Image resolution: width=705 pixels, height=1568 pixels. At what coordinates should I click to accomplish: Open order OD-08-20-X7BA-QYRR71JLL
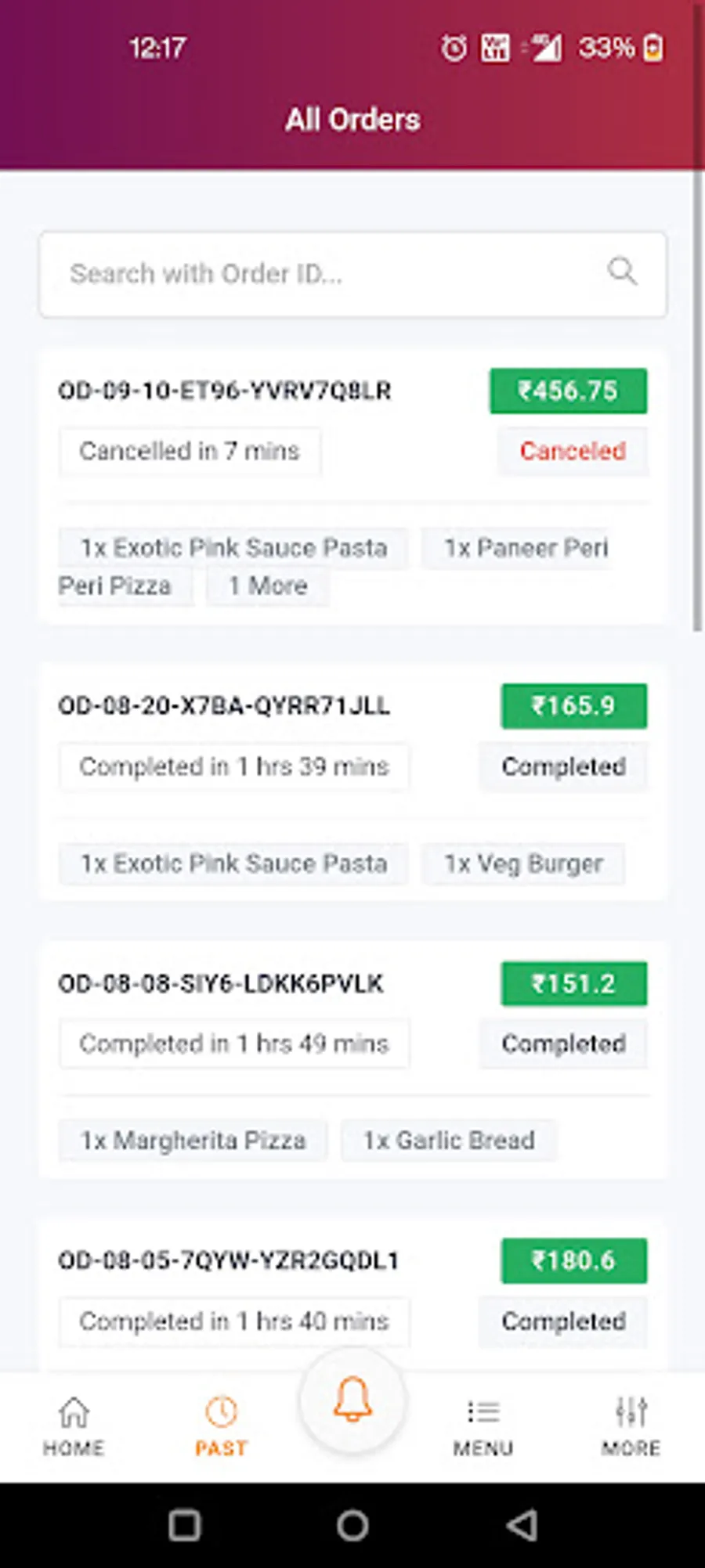(224, 706)
